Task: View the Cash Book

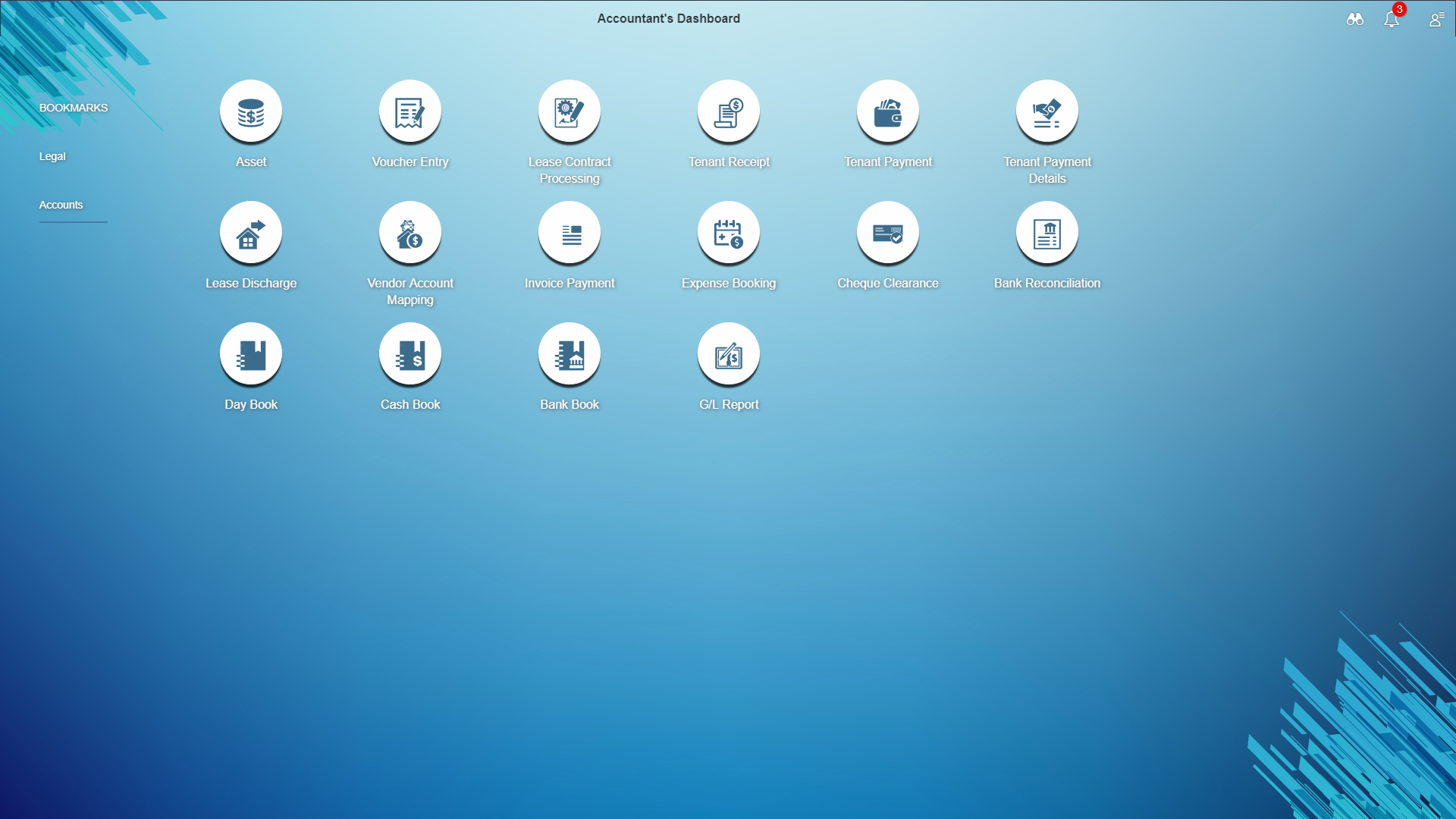Action: [410, 354]
